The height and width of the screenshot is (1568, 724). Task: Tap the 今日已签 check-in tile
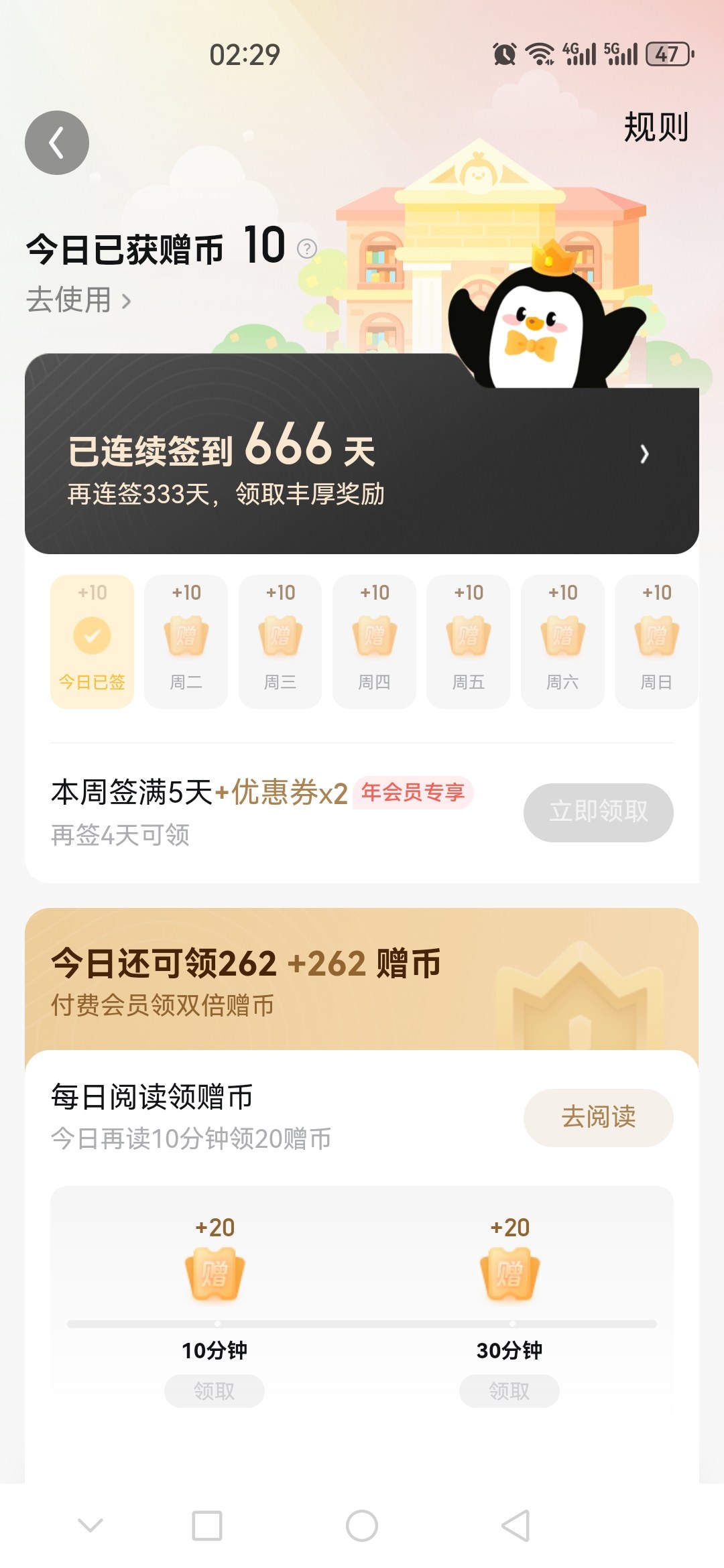pos(93,641)
